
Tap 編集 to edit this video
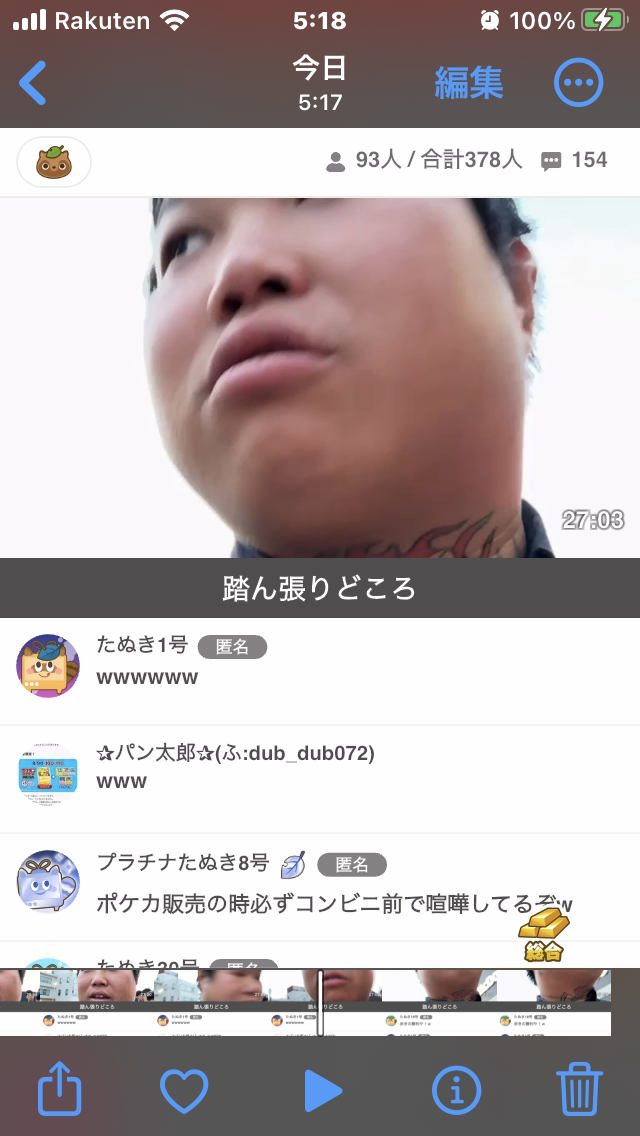pos(468,83)
